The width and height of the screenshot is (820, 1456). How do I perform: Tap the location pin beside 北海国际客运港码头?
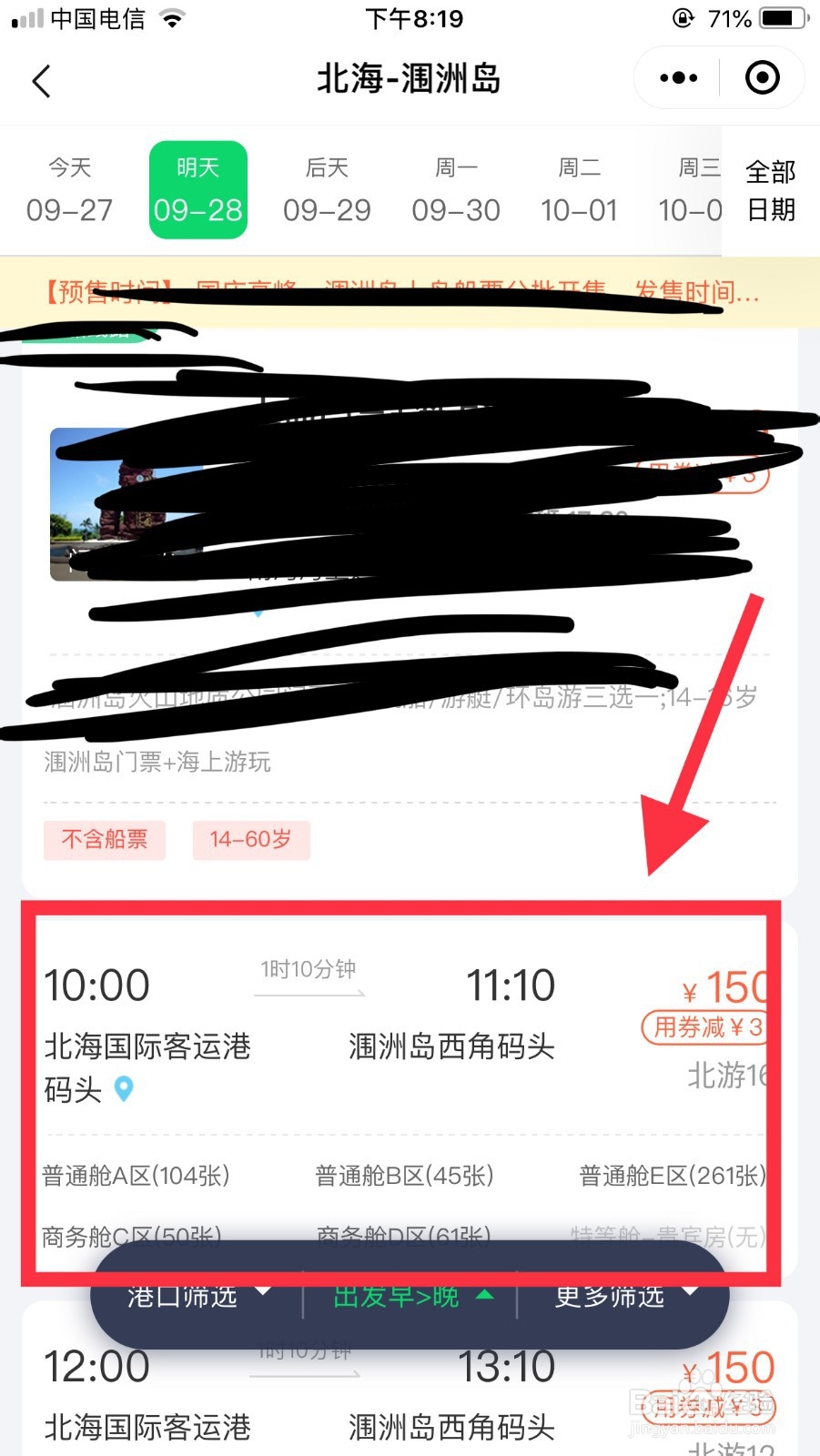[x=125, y=1089]
